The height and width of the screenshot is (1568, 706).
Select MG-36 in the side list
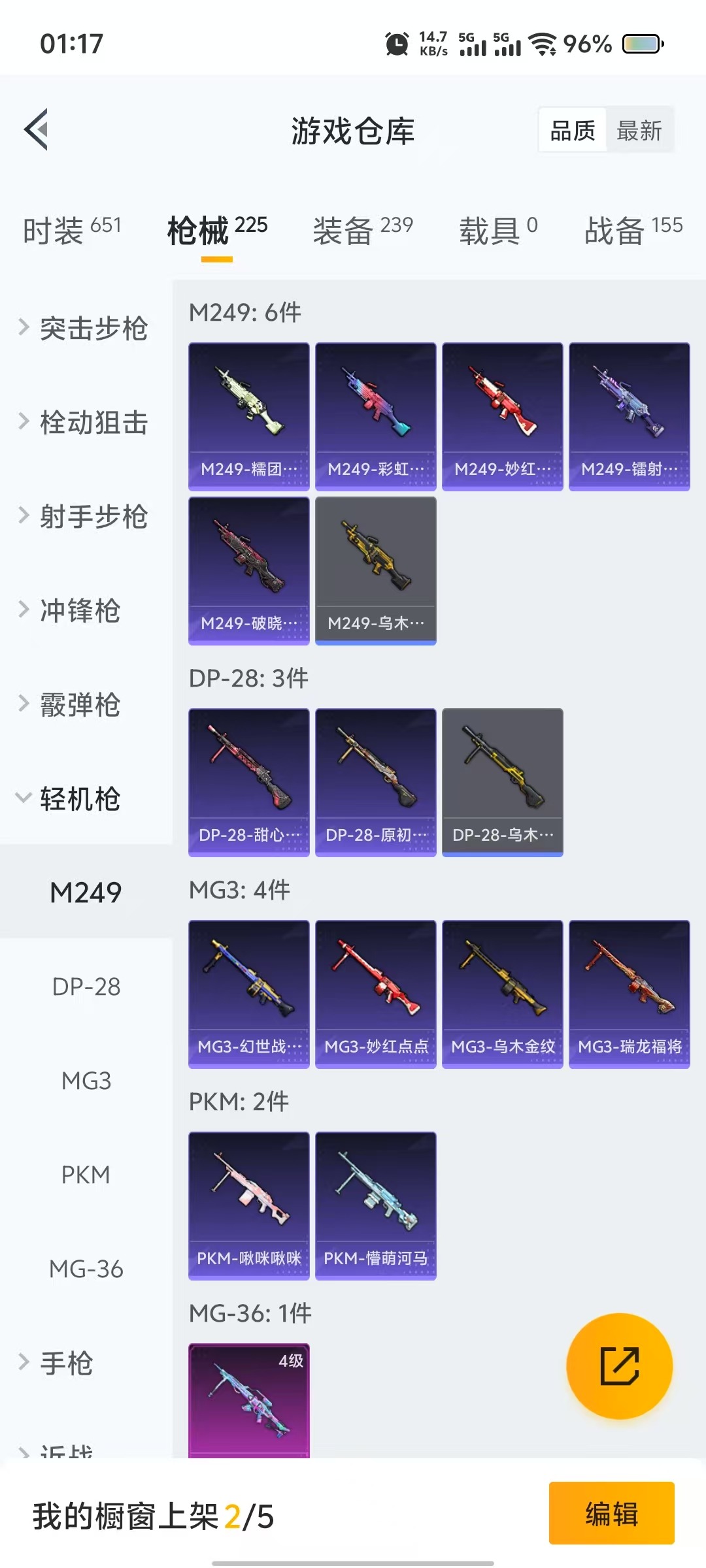(86, 1269)
